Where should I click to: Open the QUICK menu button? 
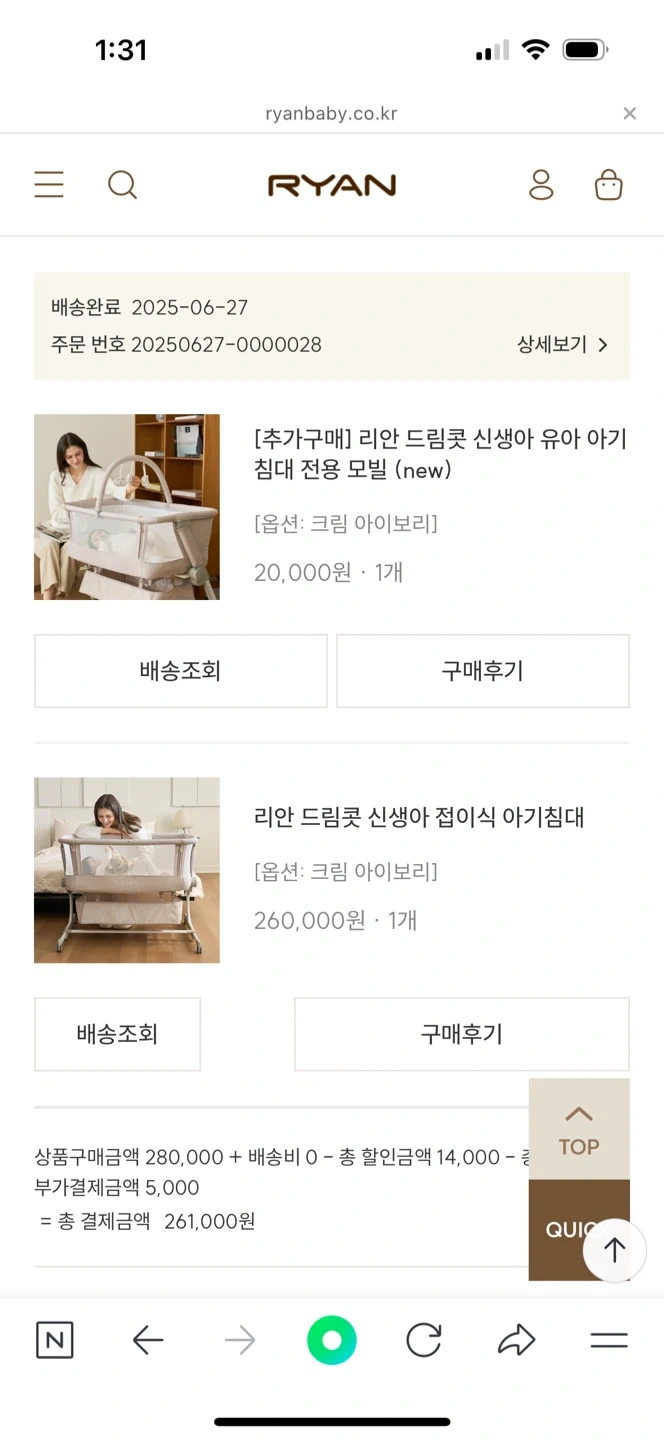pyautogui.click(x=562, y=1230)
